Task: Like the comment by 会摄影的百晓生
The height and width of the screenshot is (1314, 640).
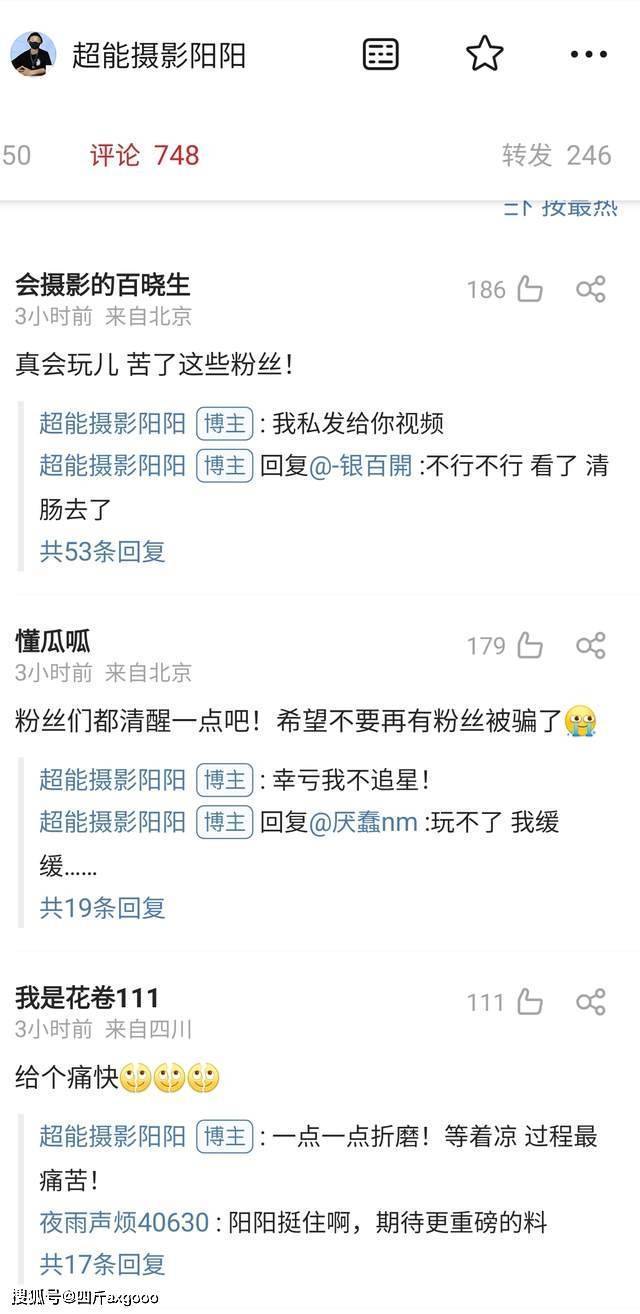Action: tap(529, 290)
